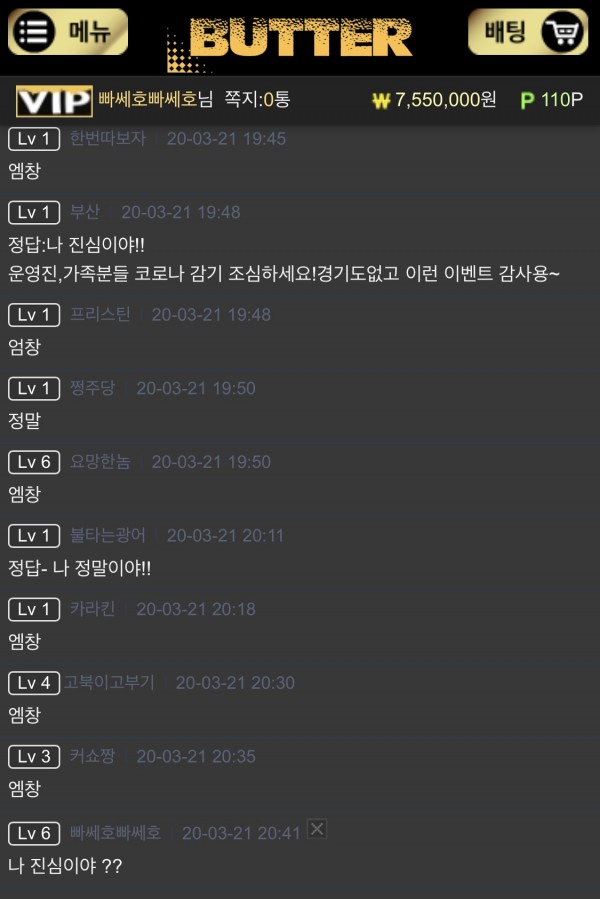Viewport: 600px width, 899px height.
Task: Open the 메뉴 menu button
Action: click(68, 32)
